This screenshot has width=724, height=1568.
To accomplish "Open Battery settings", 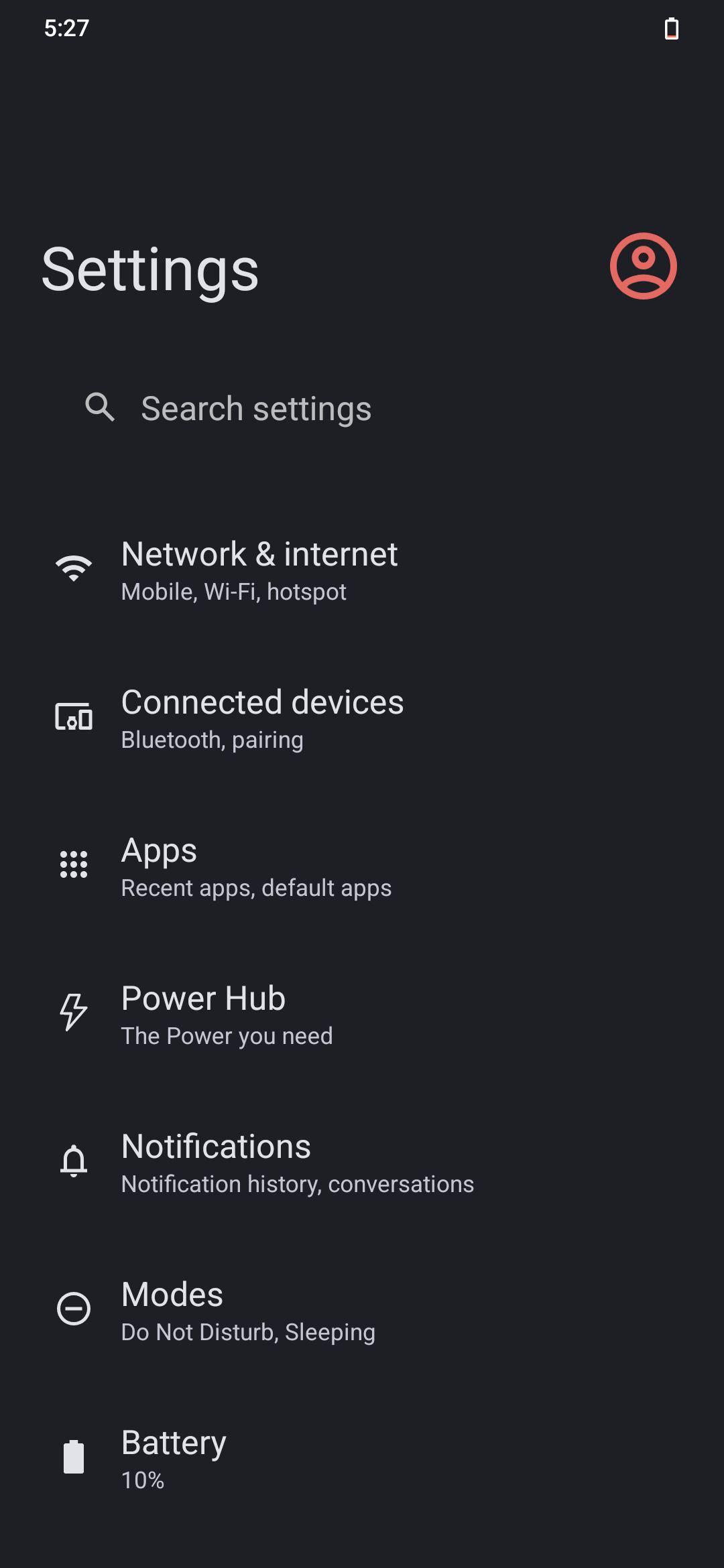I will 362,1458.
